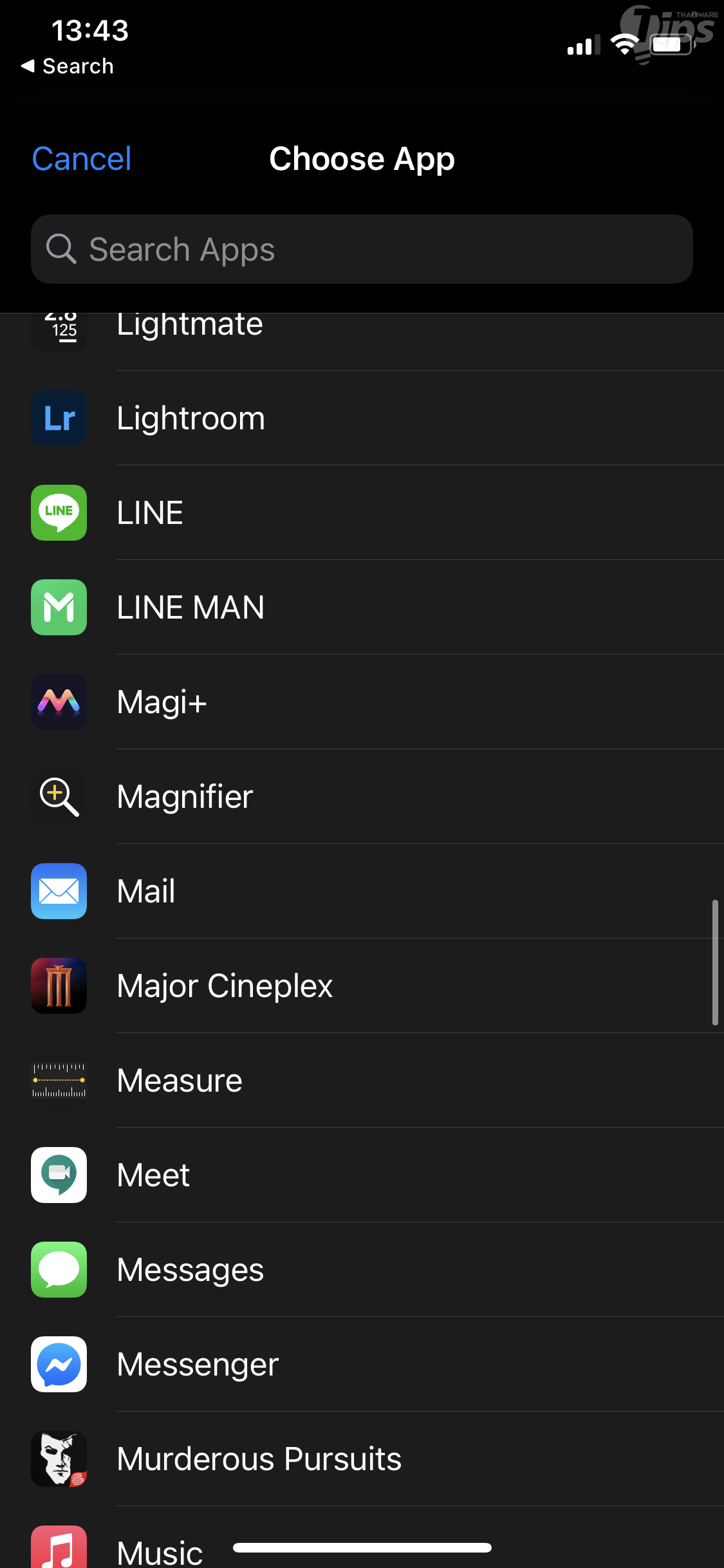724x1568 pixels.
Task: Return to Search via back arrow
Action: (x=67, y=66)
